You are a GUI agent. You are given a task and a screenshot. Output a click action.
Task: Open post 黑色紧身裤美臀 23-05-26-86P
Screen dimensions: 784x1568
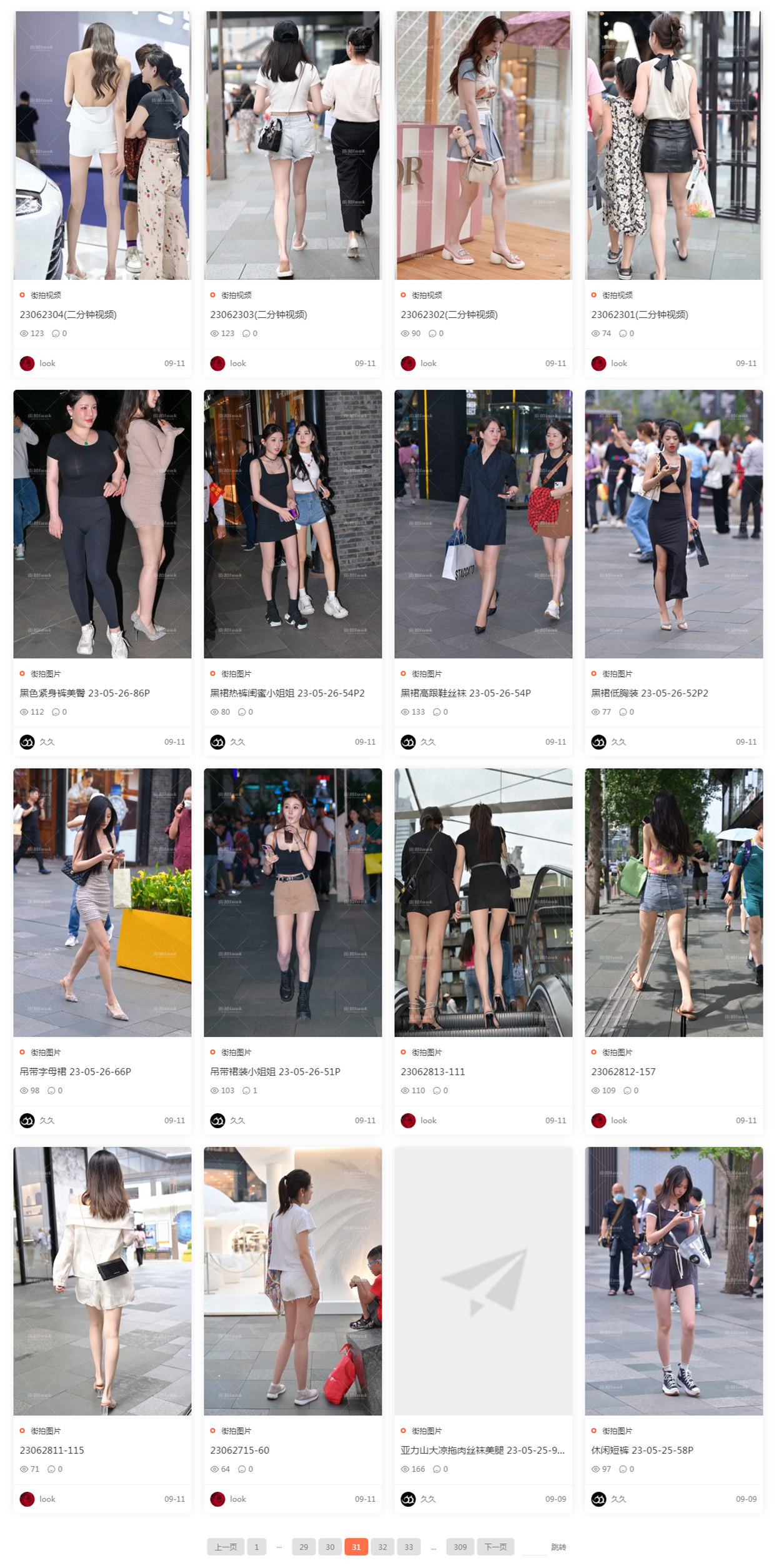pos(85,693)
